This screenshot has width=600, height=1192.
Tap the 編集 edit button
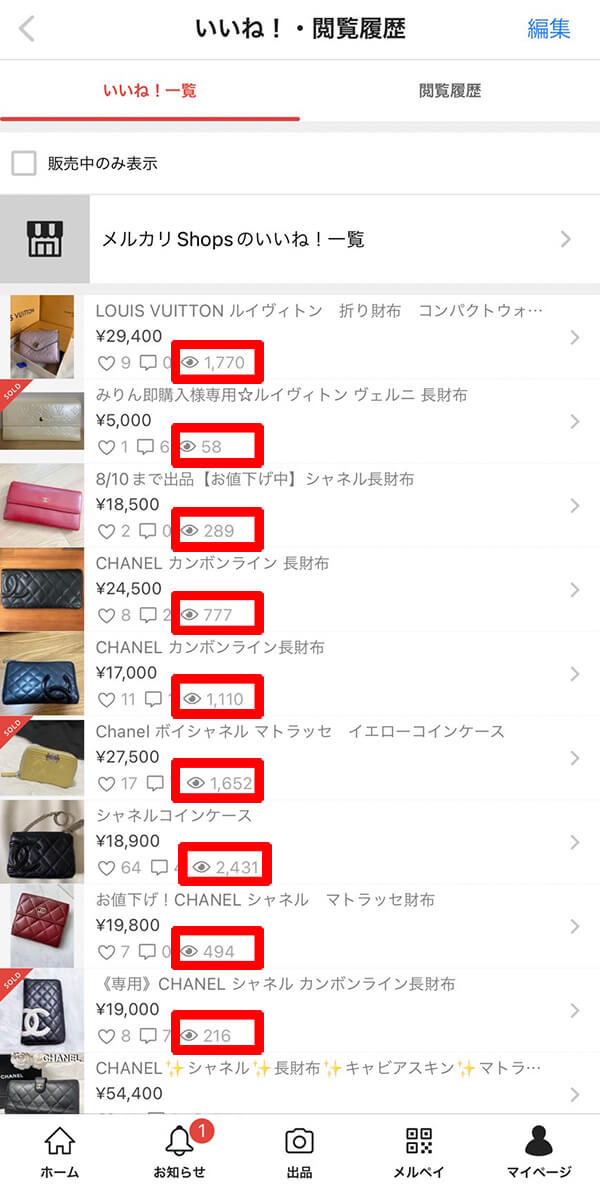[548, 29]
